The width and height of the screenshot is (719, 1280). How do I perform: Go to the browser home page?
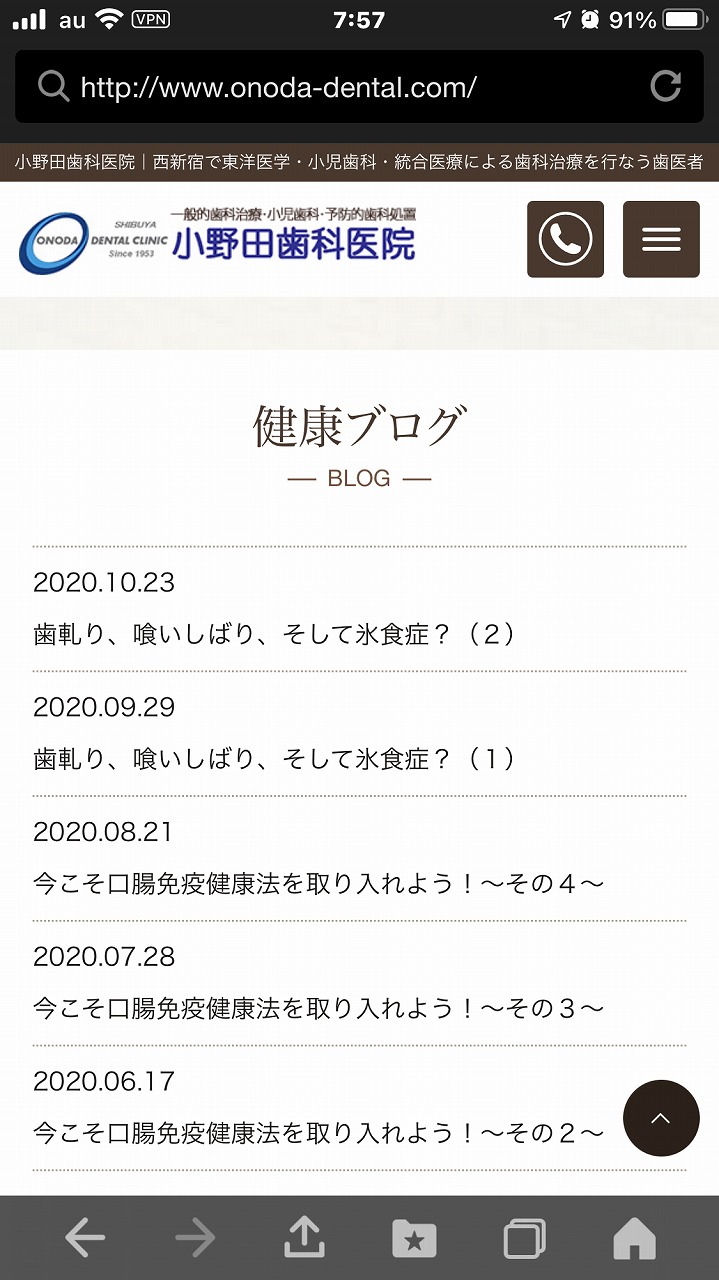tap(634, 1239)
